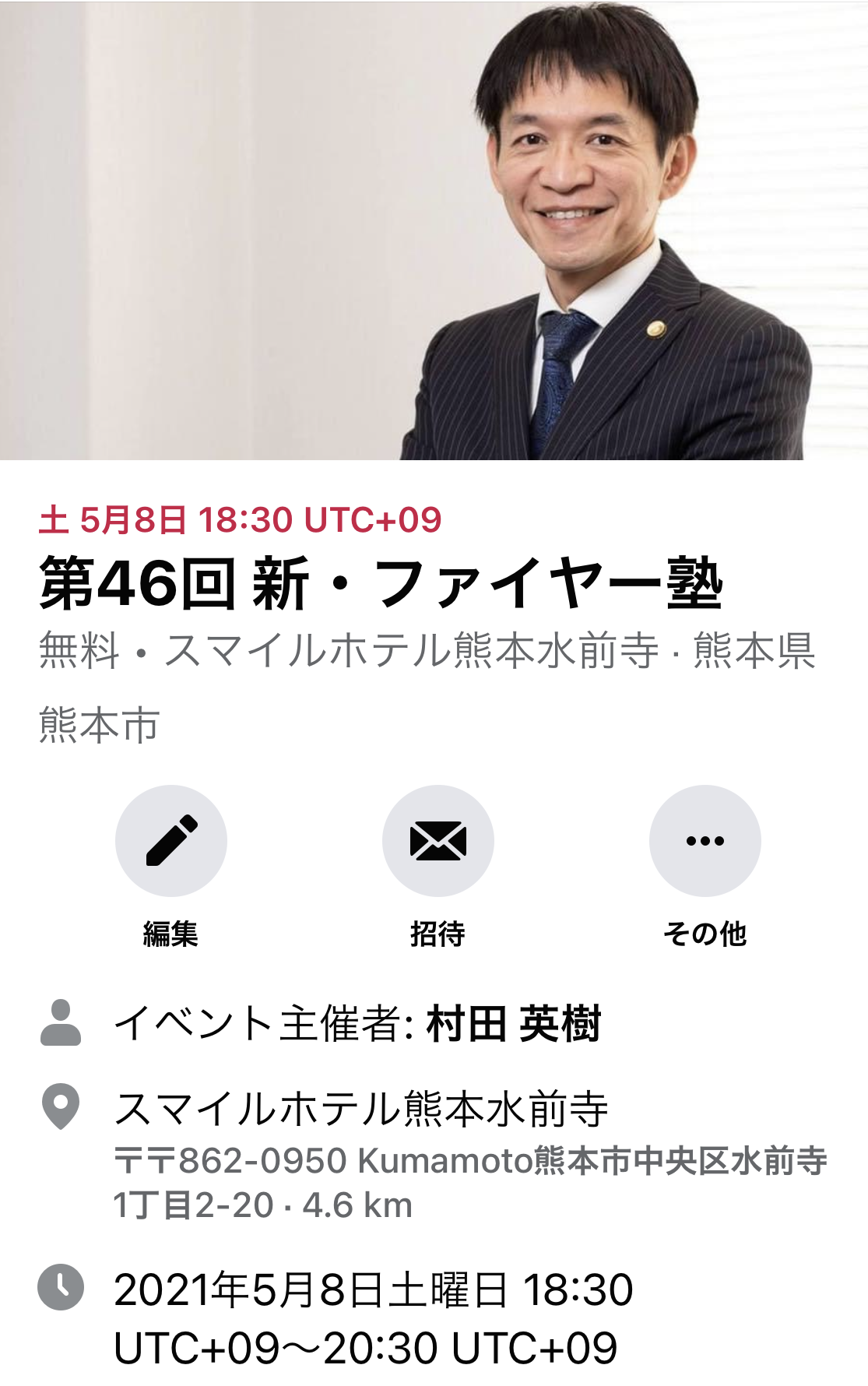Open organizer 村田 英樹's profile
868x1386 pixels.
[514, 1024]
